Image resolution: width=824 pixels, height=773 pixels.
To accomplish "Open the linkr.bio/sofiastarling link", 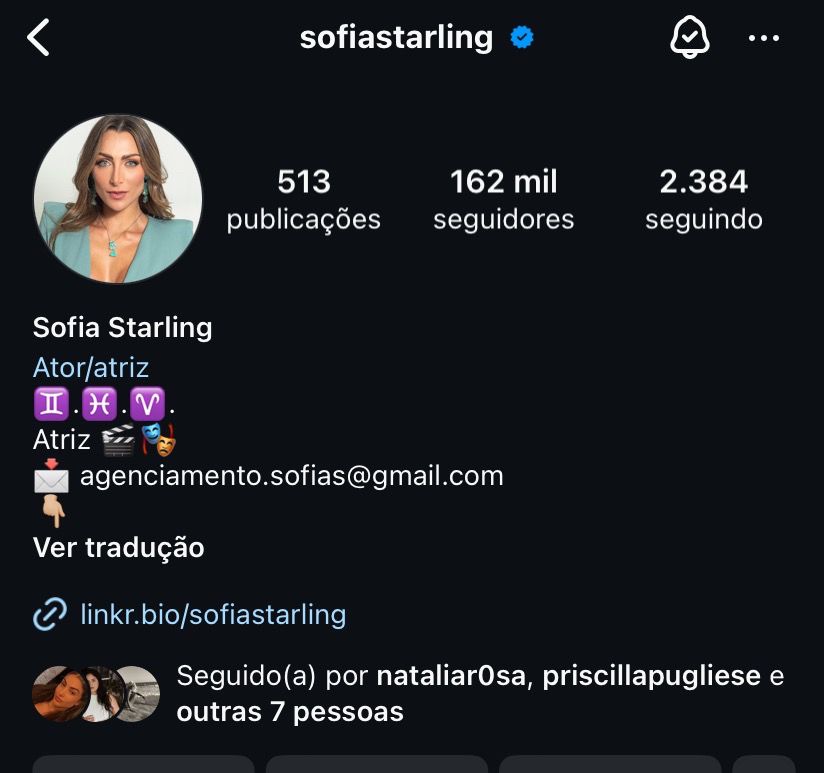I will pyautogui.click(x=212, y=613).
